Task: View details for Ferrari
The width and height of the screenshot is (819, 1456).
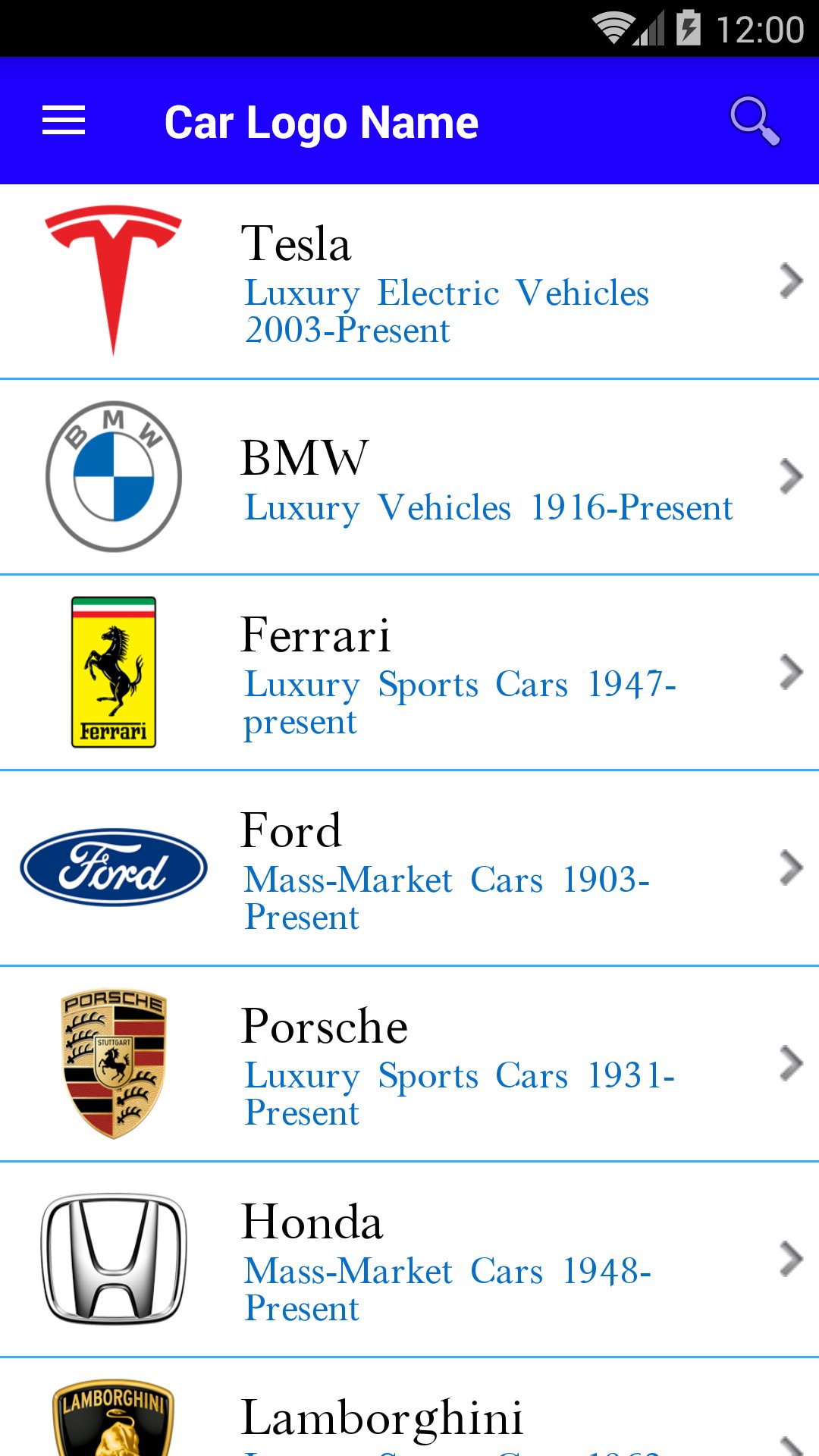Action: (x=409, y=673)
